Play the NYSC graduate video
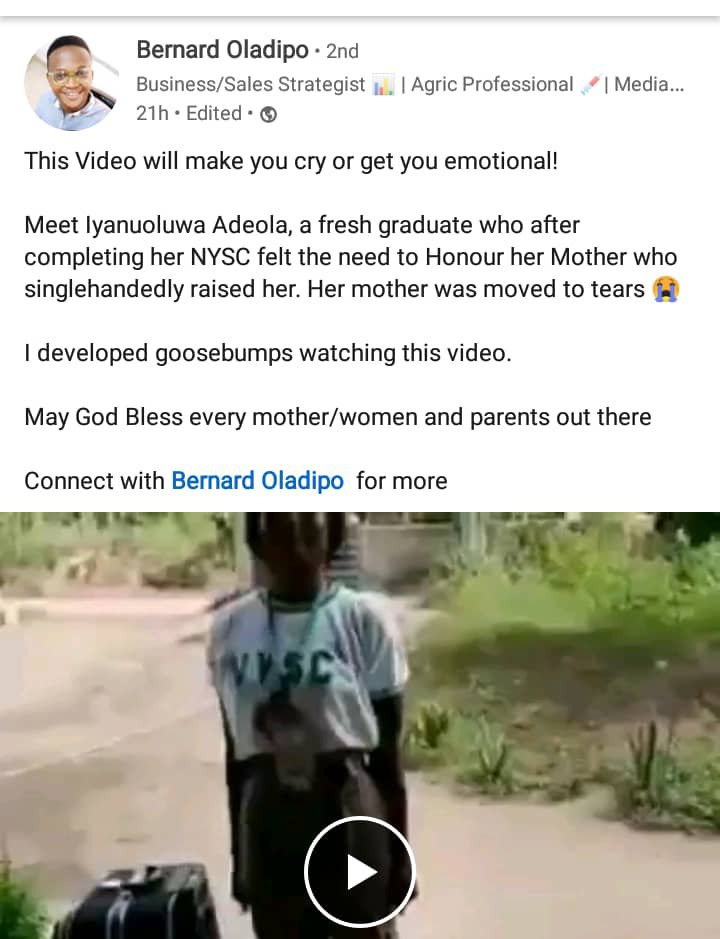The height and width of the screenshot is (939, 720). pyautogui.click(x=359, y=871)
